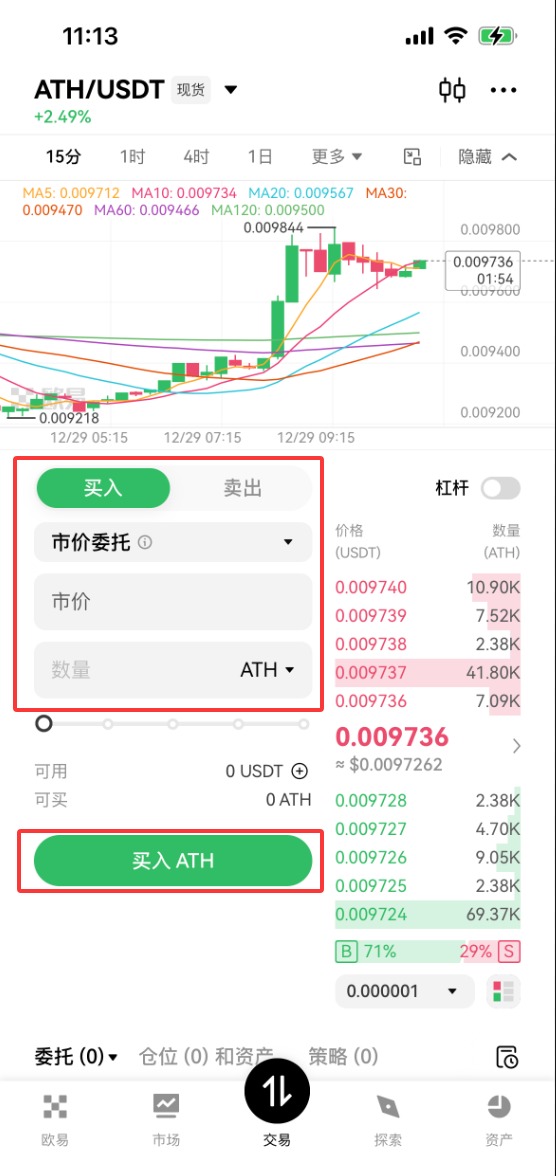Switch to the 卖出 sell tab
This screenshot has height=1176, width=556.
click(x=242, y=489)
